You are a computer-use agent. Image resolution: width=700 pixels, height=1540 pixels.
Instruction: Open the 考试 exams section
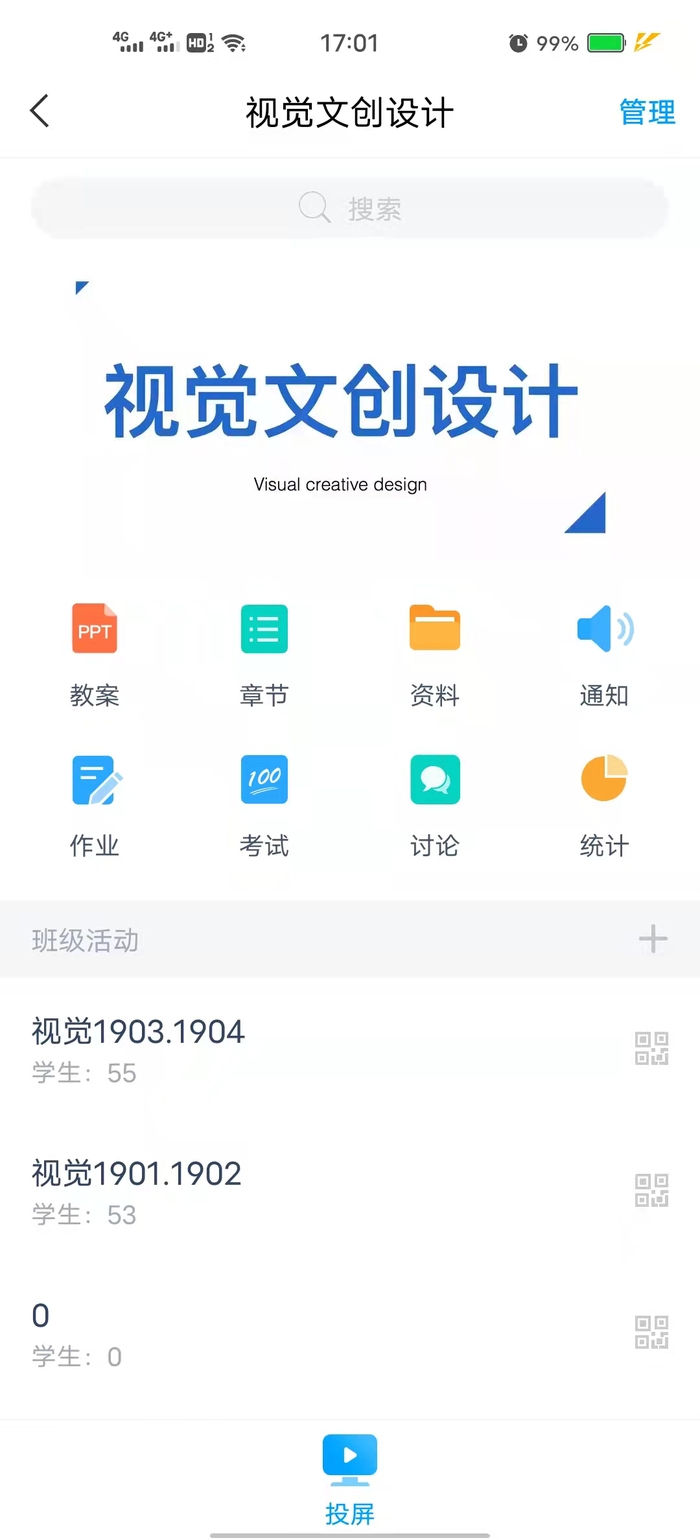pyautogui.click(x=264, y=802)
